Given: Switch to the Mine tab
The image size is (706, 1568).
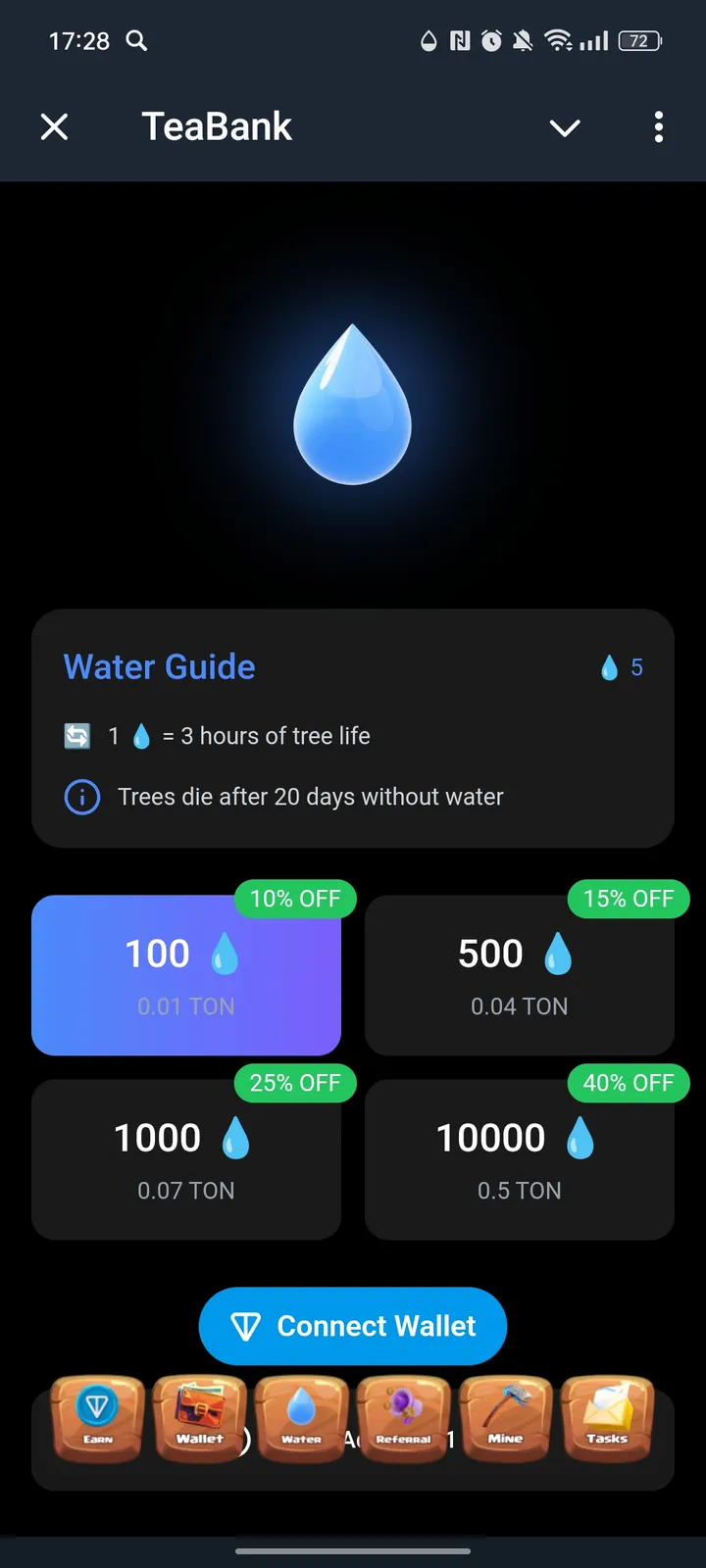Looking at the screenshot, I should tap(505, 1418).
